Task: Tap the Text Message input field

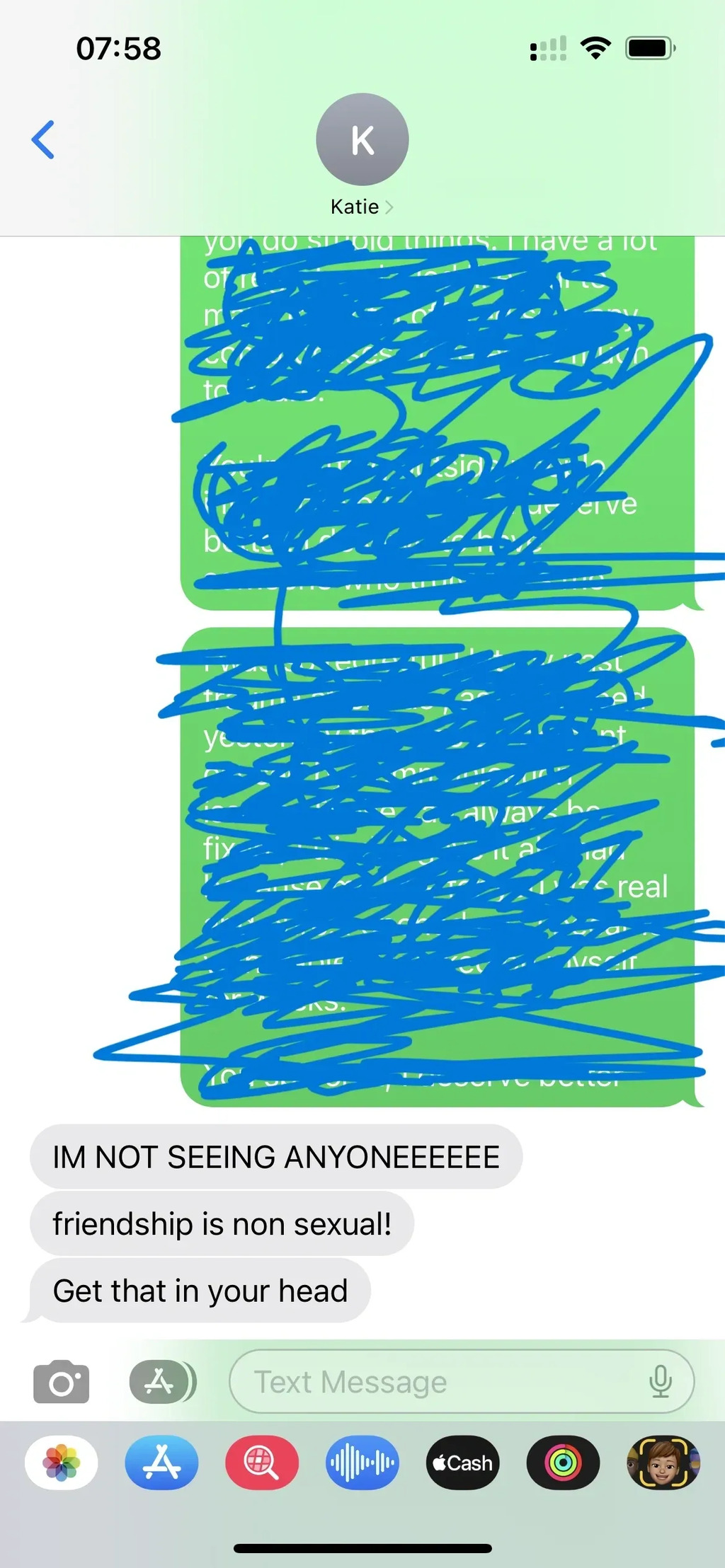Action: click(x=439, y=1381)
